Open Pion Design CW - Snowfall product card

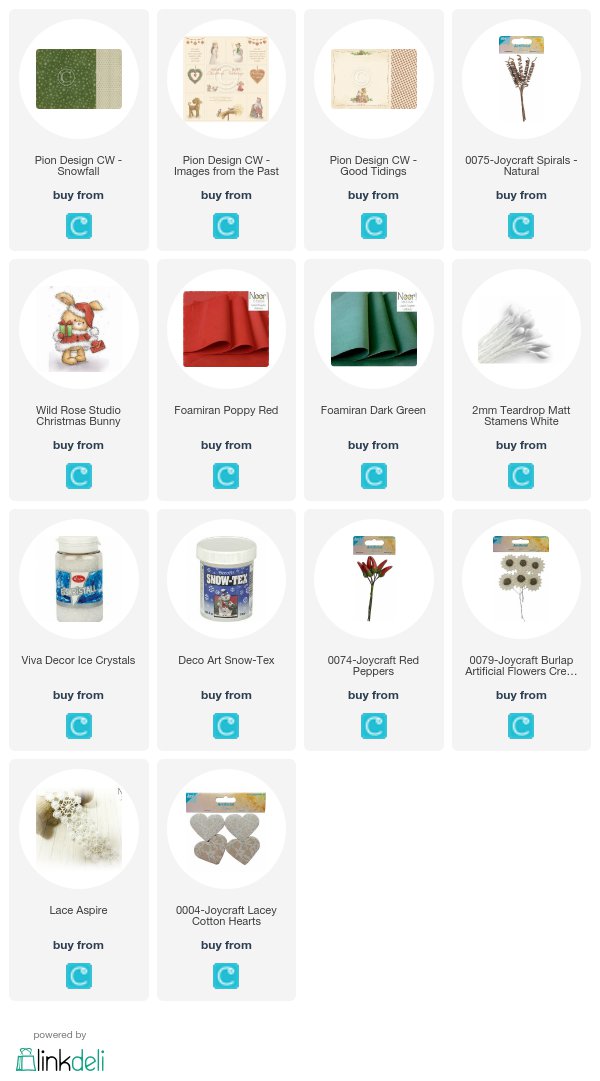(79, 130)
